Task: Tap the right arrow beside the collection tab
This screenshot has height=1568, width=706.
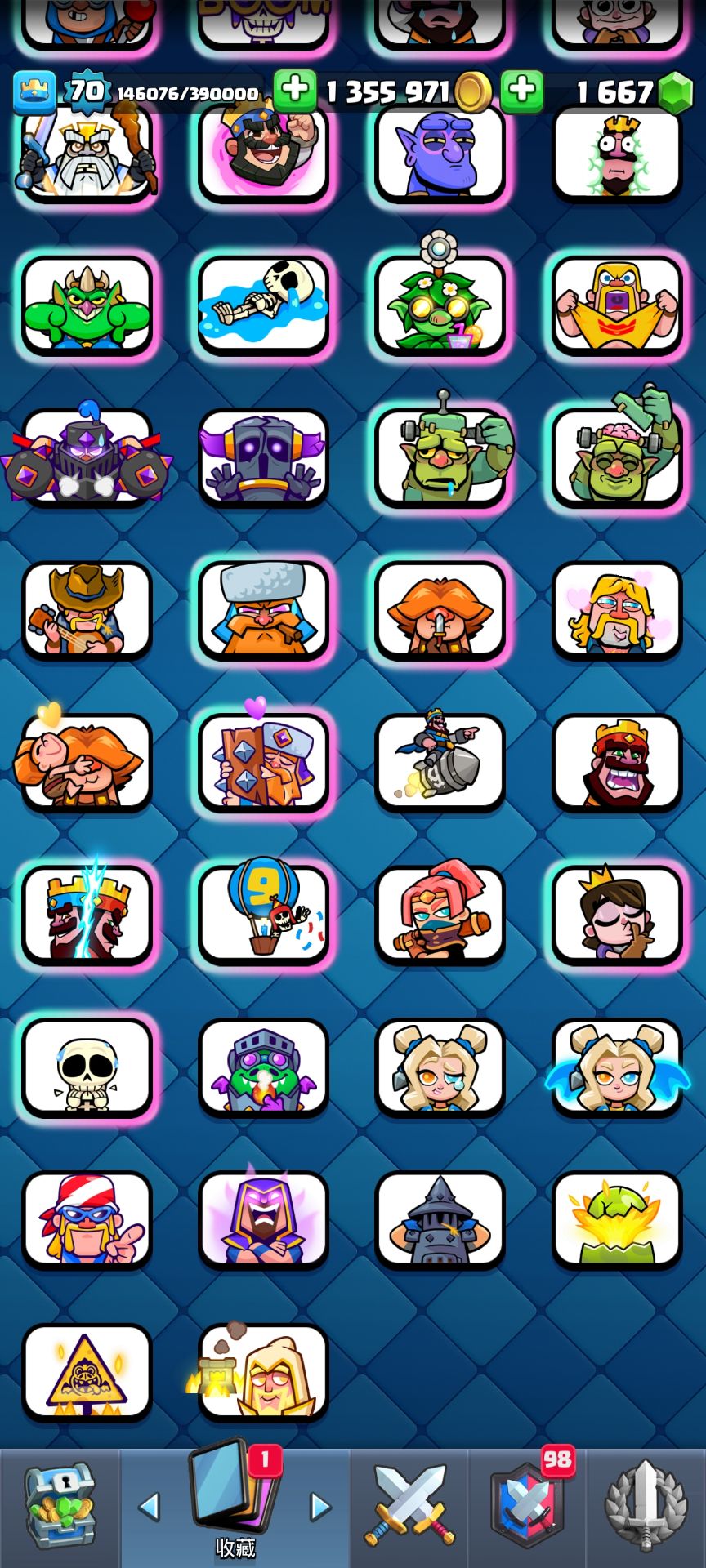Action: tap(320, 1507)
